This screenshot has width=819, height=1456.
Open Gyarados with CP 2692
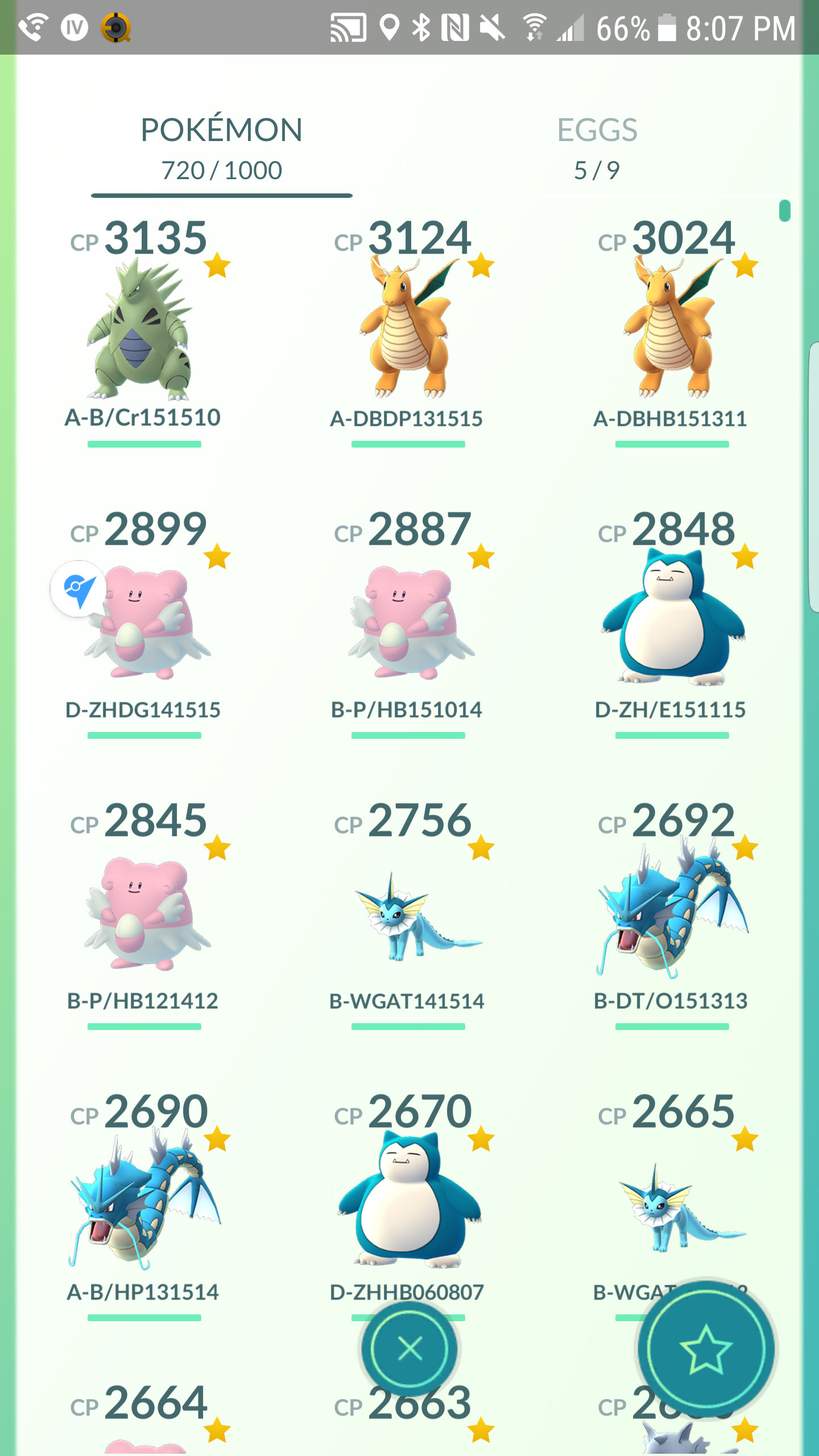[672, 914]
